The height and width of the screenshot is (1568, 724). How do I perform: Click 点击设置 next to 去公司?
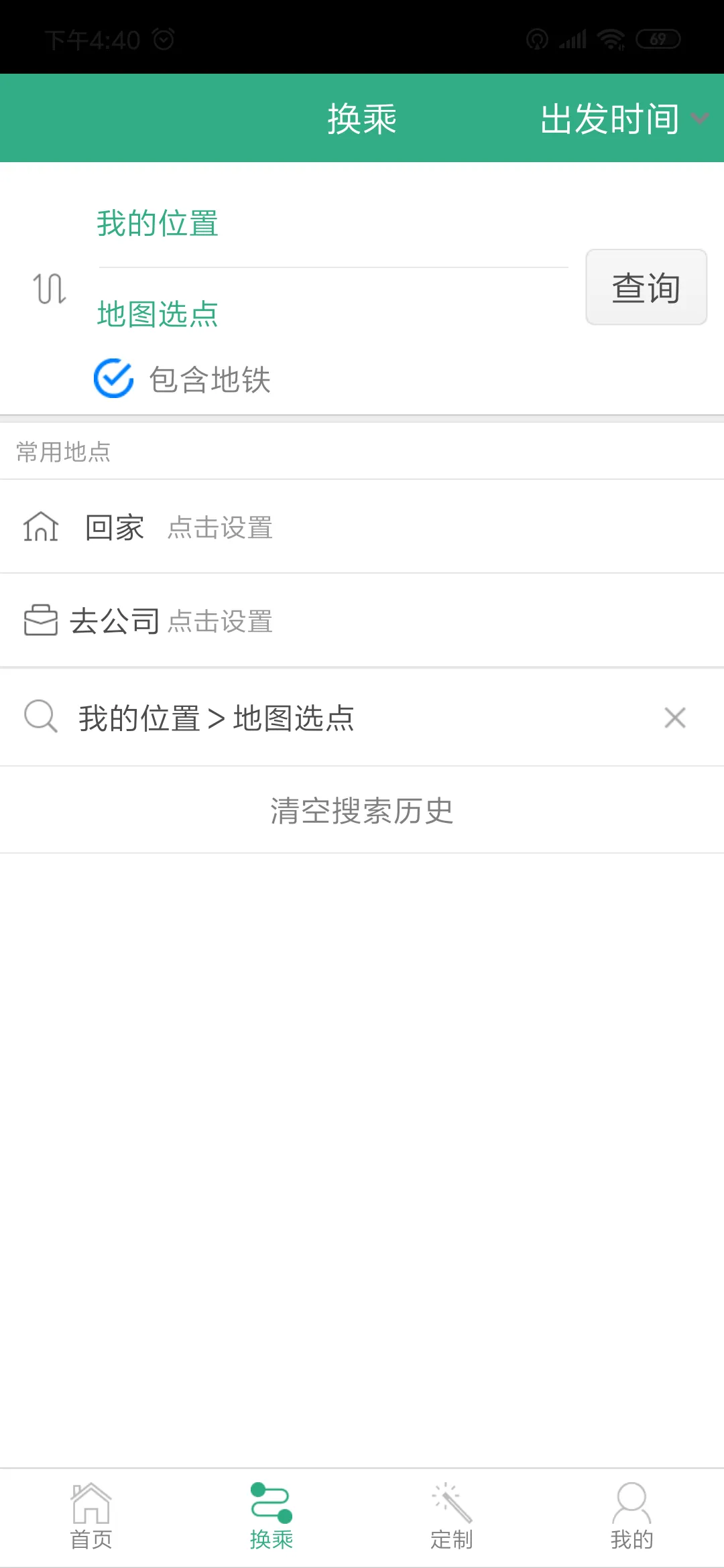pyautogui.click(x=220, y=622)
